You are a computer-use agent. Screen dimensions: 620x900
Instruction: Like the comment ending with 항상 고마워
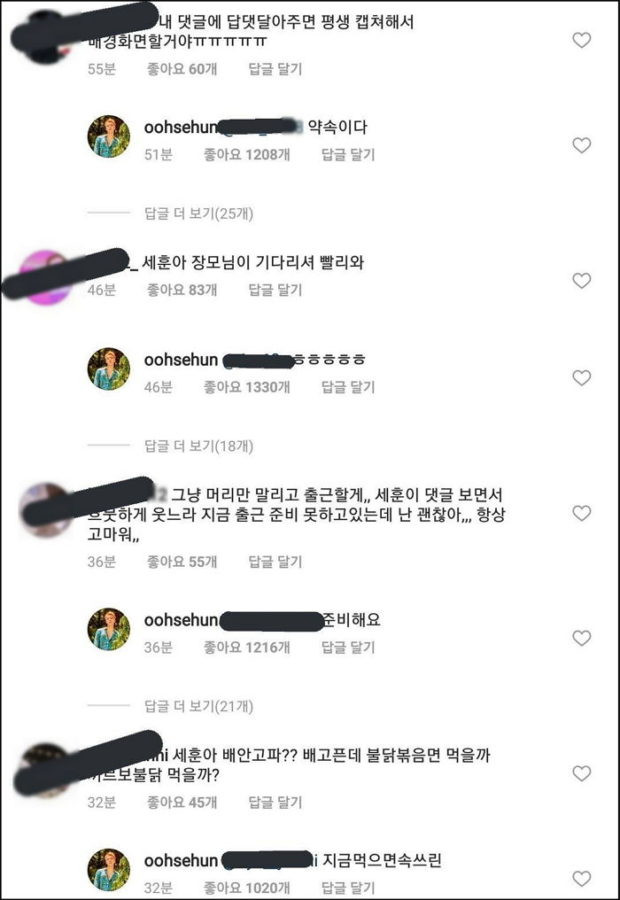tap(581, 513)
